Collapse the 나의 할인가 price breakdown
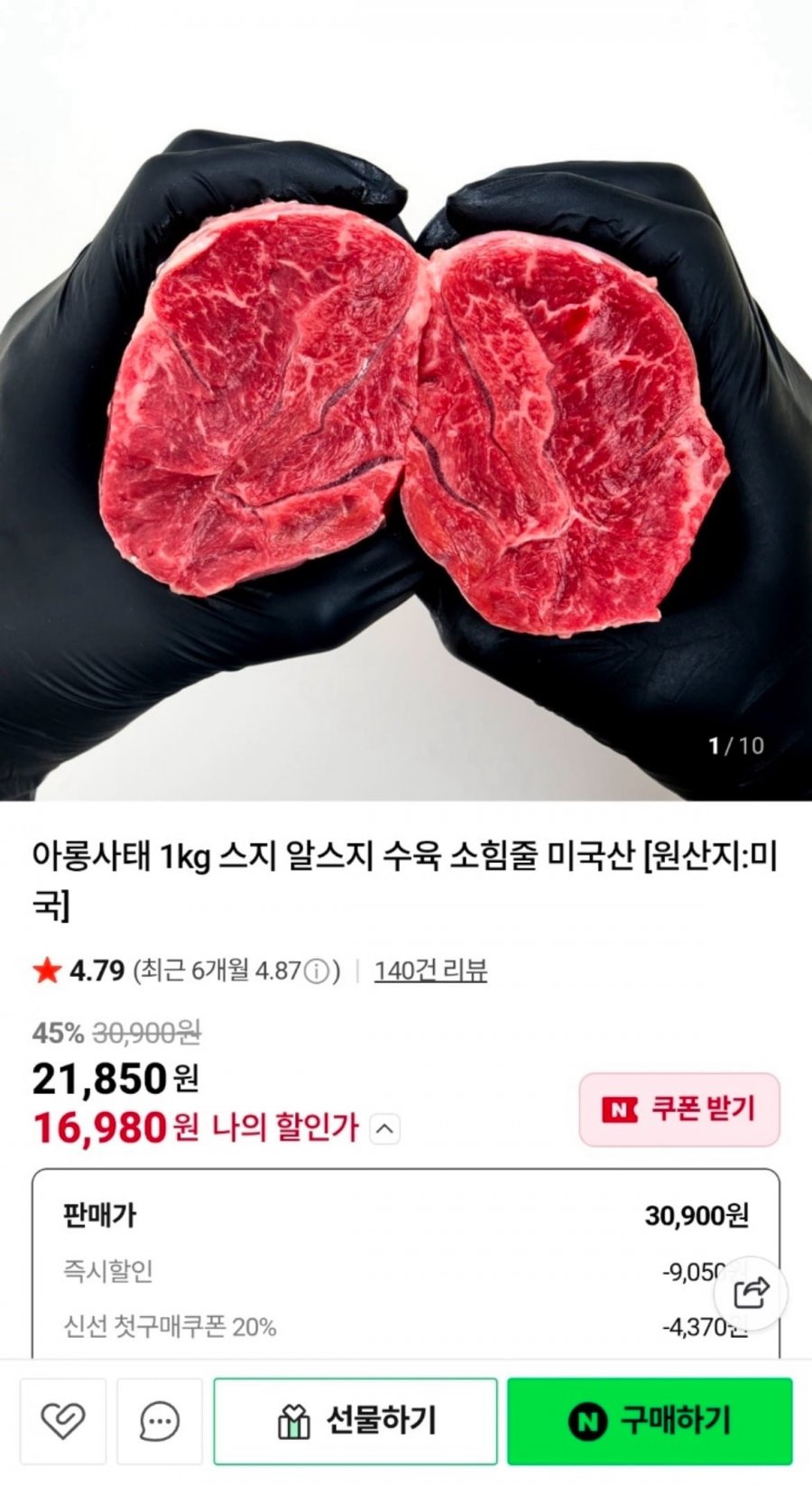Image resolution: width=812 pixels, height=1485 pixels. [x=384, y=1128]
